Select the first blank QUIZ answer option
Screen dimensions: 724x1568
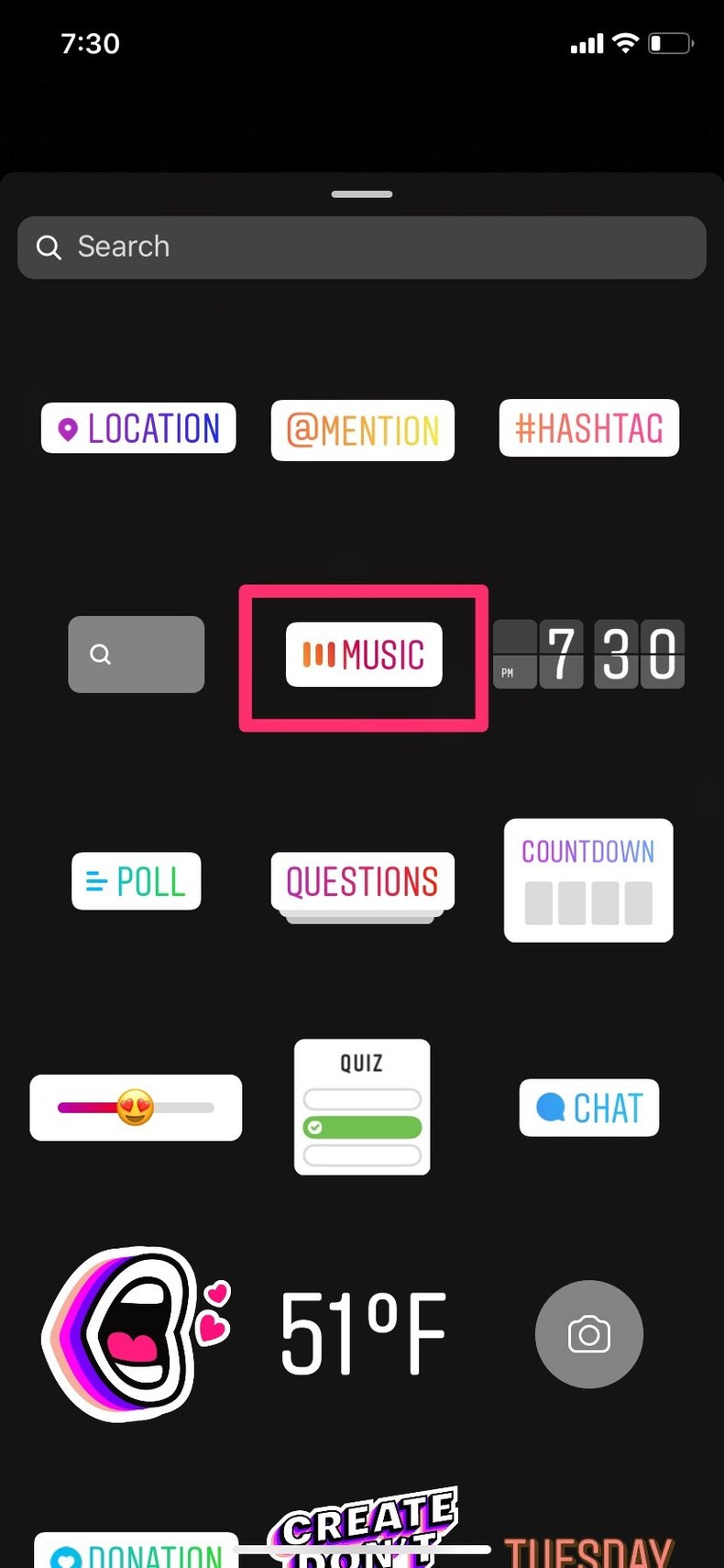click(362, 1097)
